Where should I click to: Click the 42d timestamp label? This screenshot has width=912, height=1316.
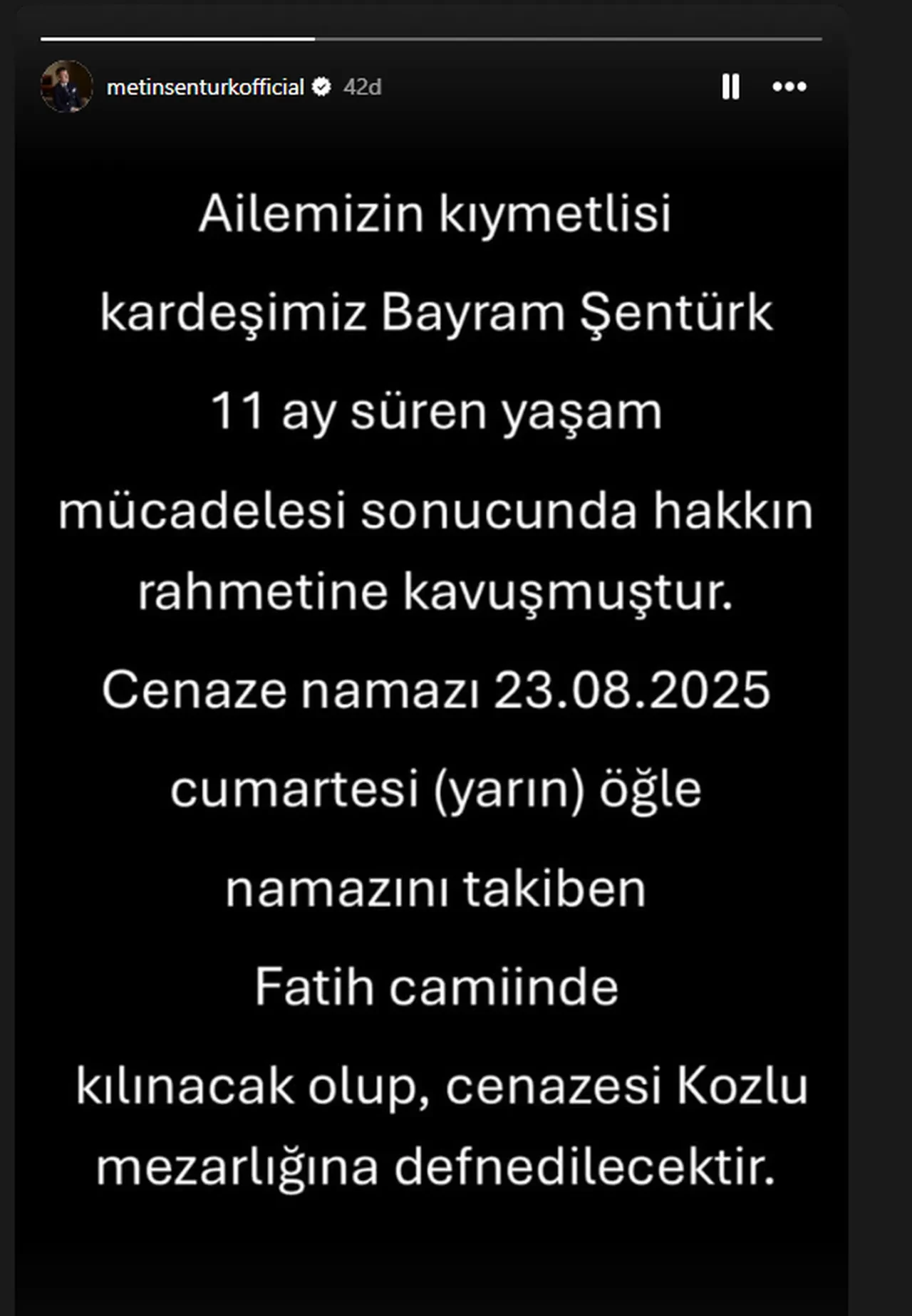tap(362, 86)
